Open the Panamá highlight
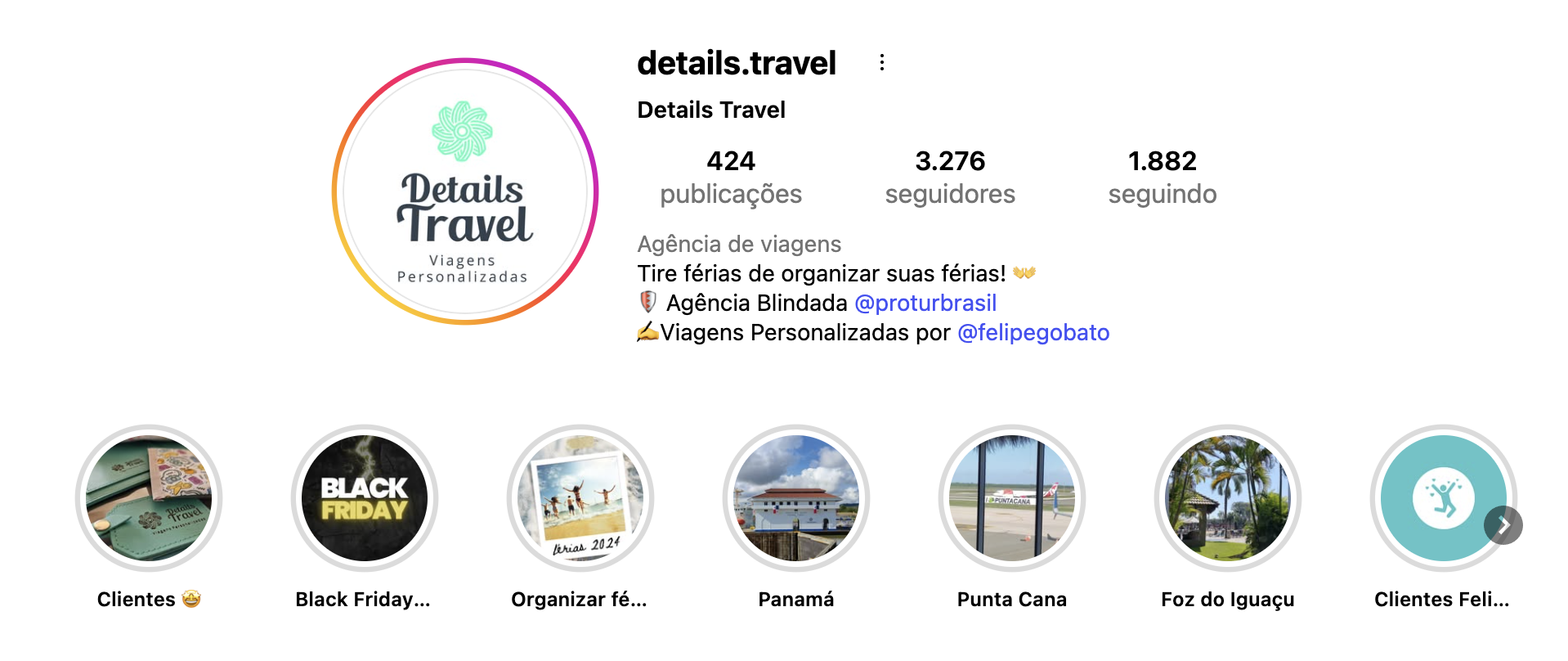Viewport: 1568px width, 661px height. click(795, 498)
